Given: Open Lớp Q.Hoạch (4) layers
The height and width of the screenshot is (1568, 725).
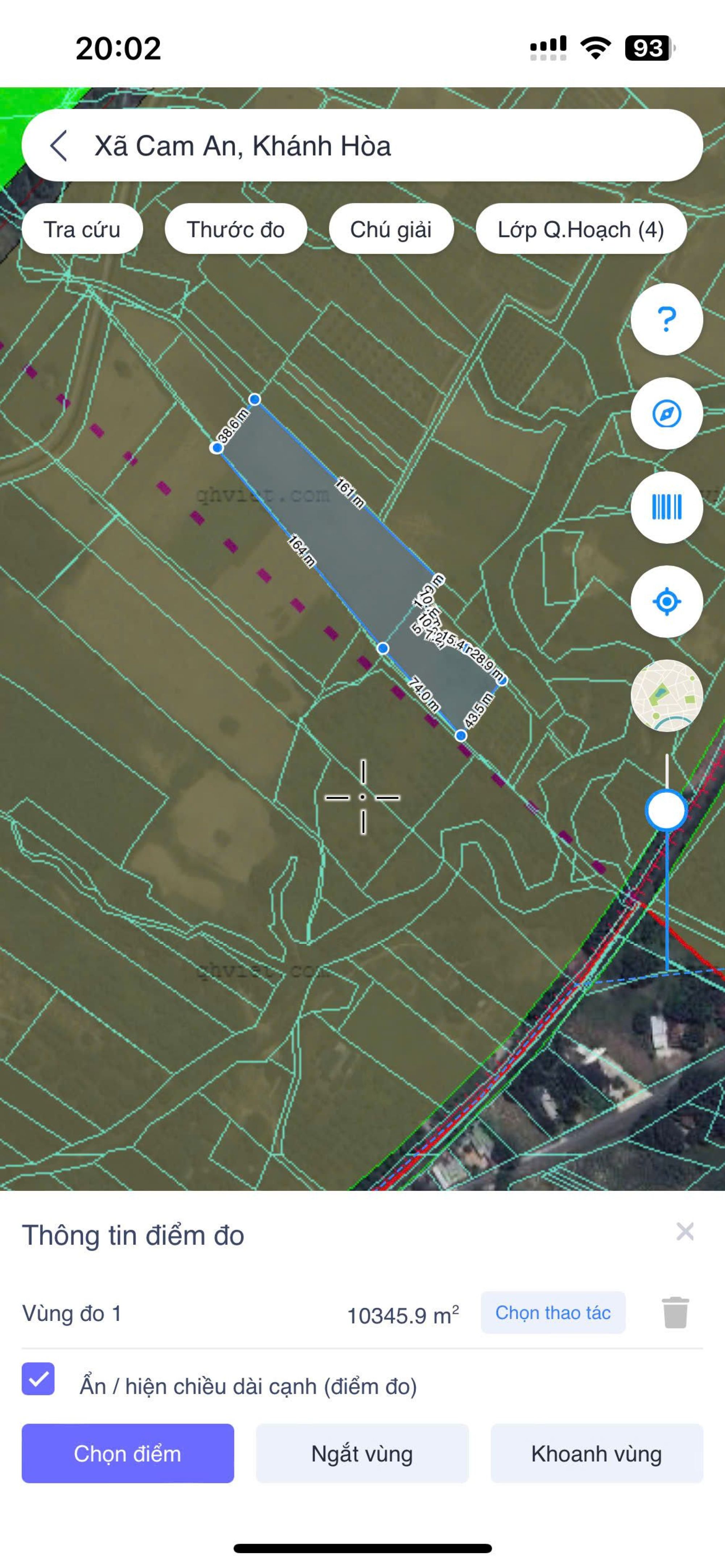Looking at the screenshot, I should point(581,229).
